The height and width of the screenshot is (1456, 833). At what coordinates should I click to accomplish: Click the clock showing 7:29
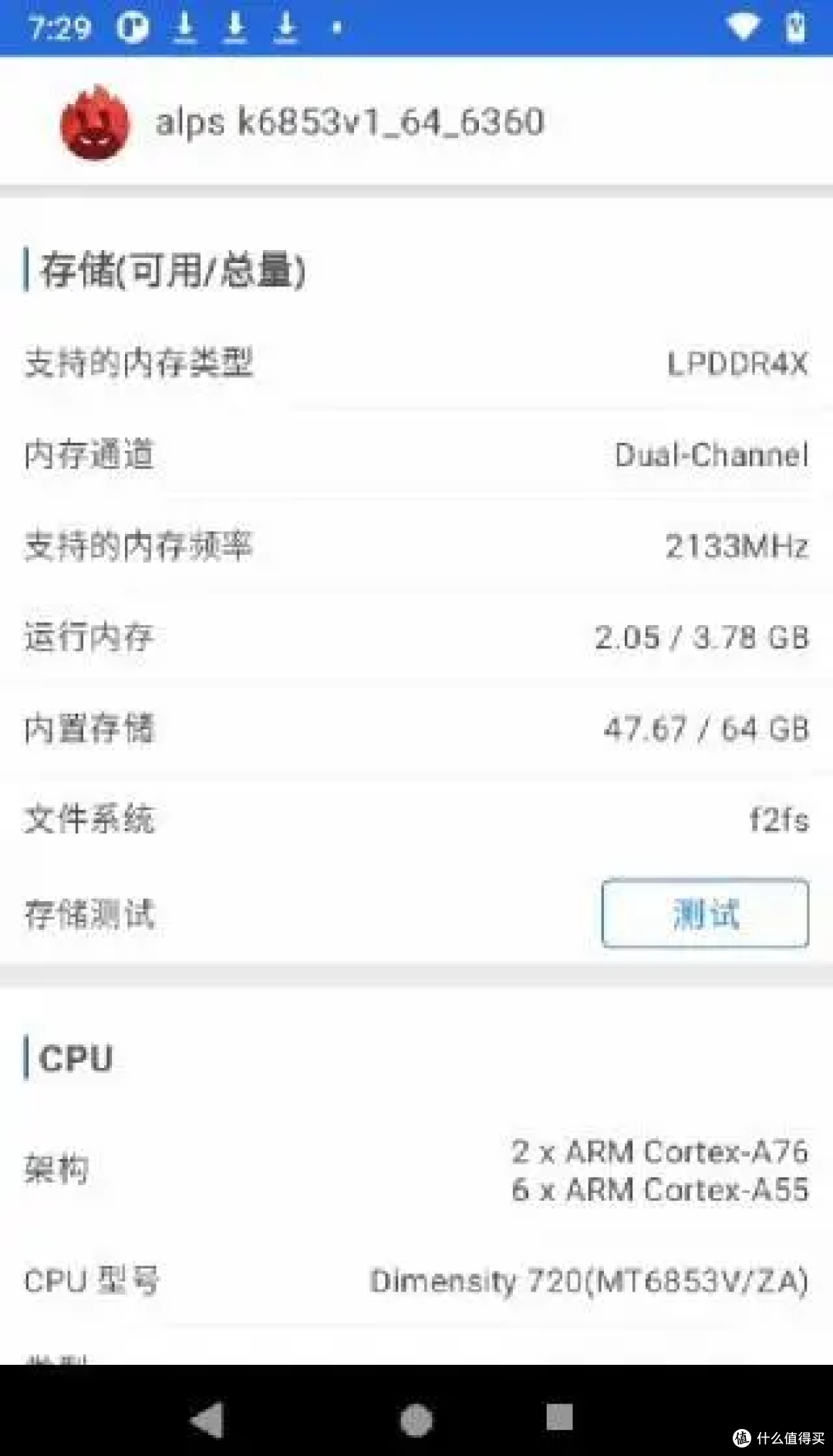click(x=60, y=25)
